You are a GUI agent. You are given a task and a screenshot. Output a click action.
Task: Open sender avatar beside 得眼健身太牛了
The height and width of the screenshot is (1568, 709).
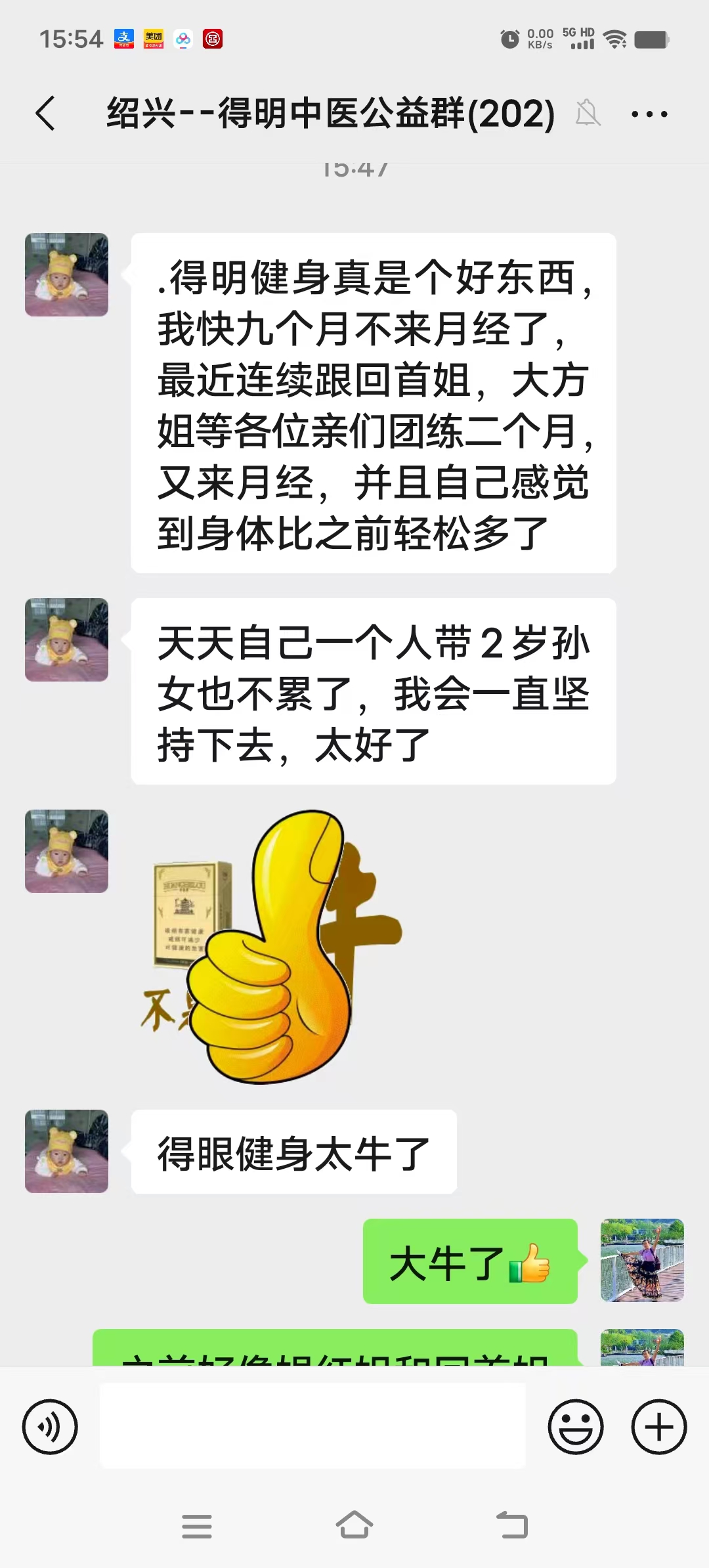pyautogui.click(x=66, y=1151)
